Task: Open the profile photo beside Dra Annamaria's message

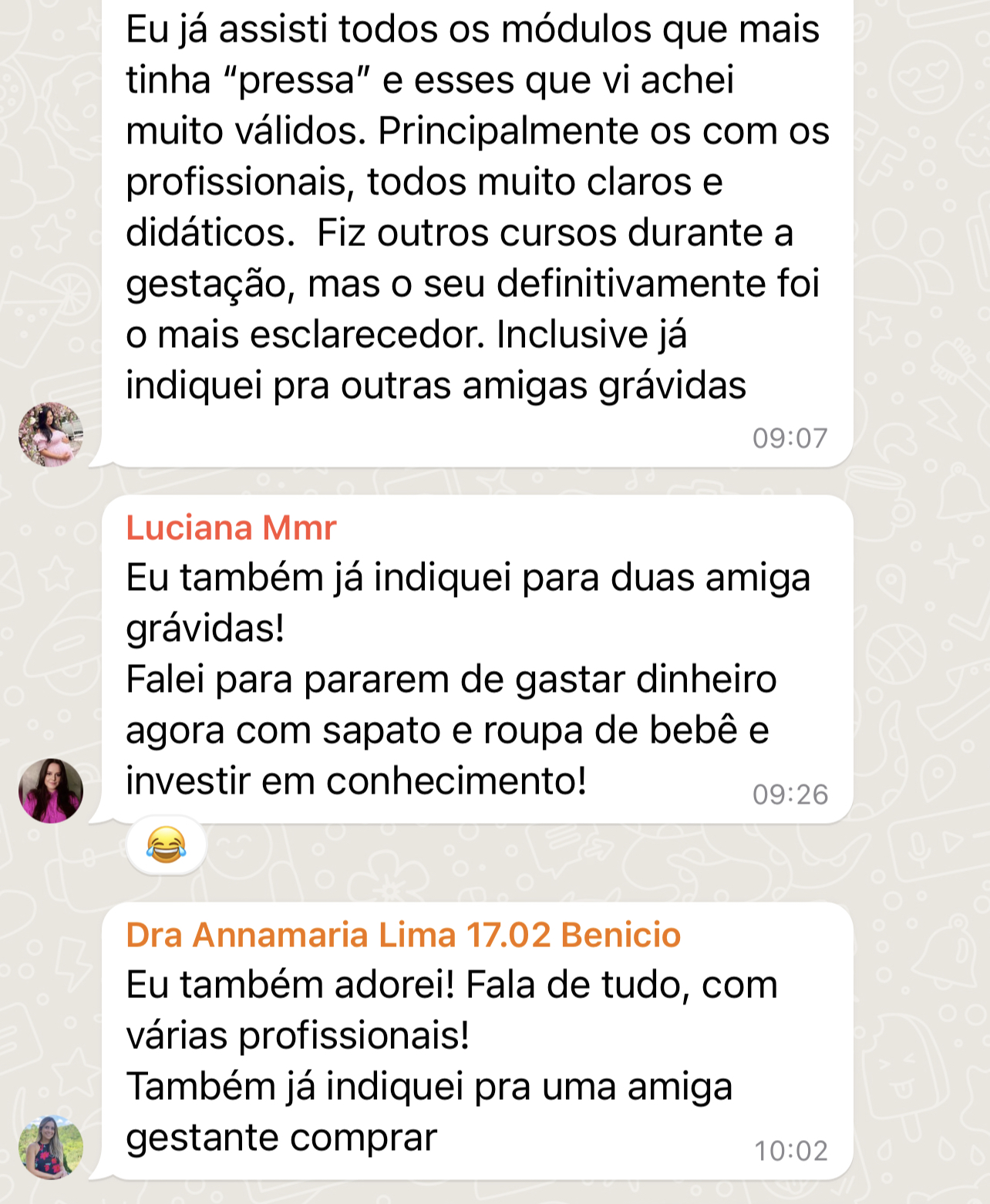Action: [51, 1148]
